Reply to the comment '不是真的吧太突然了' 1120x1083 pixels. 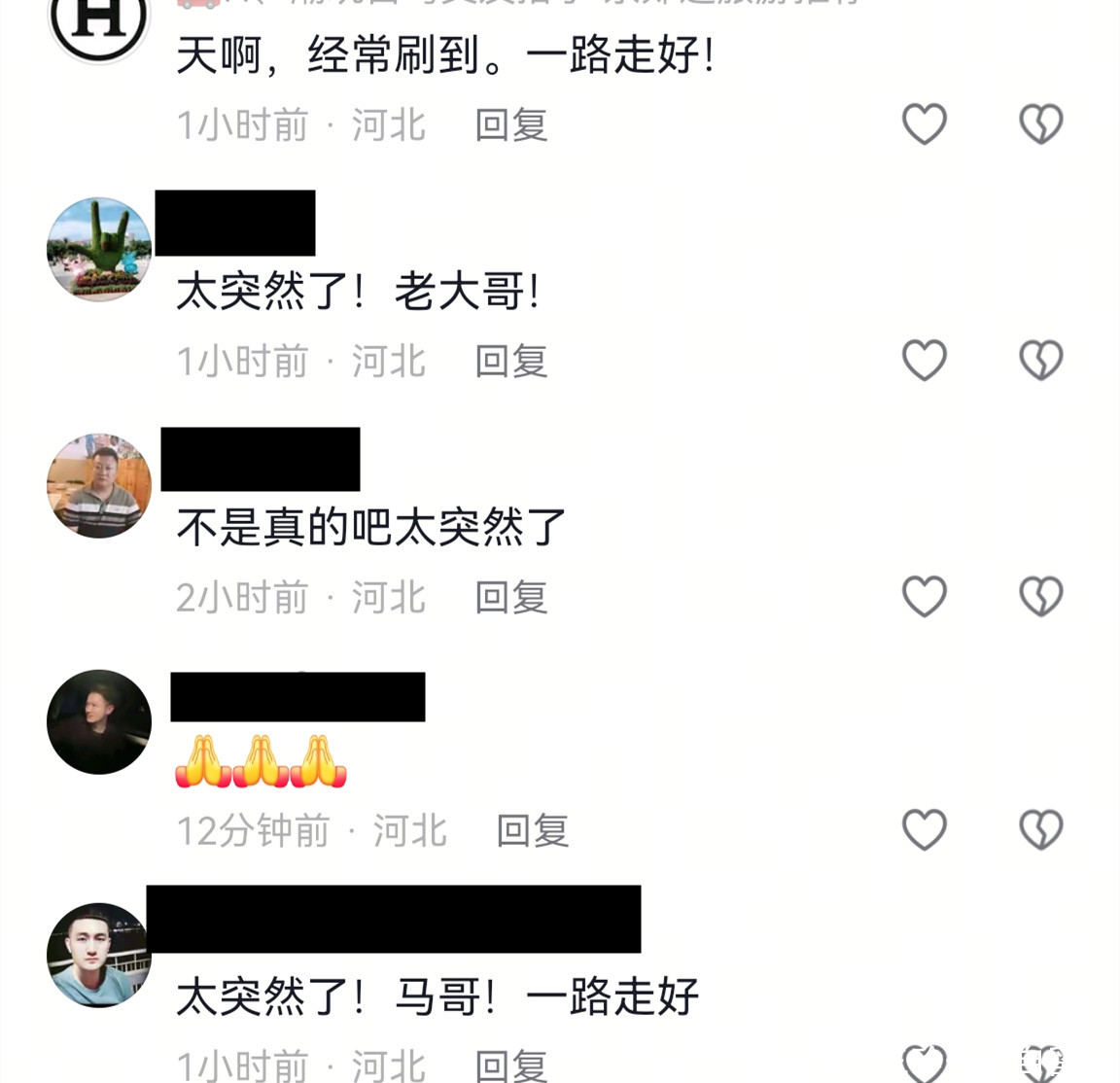[x=511, y=598]
